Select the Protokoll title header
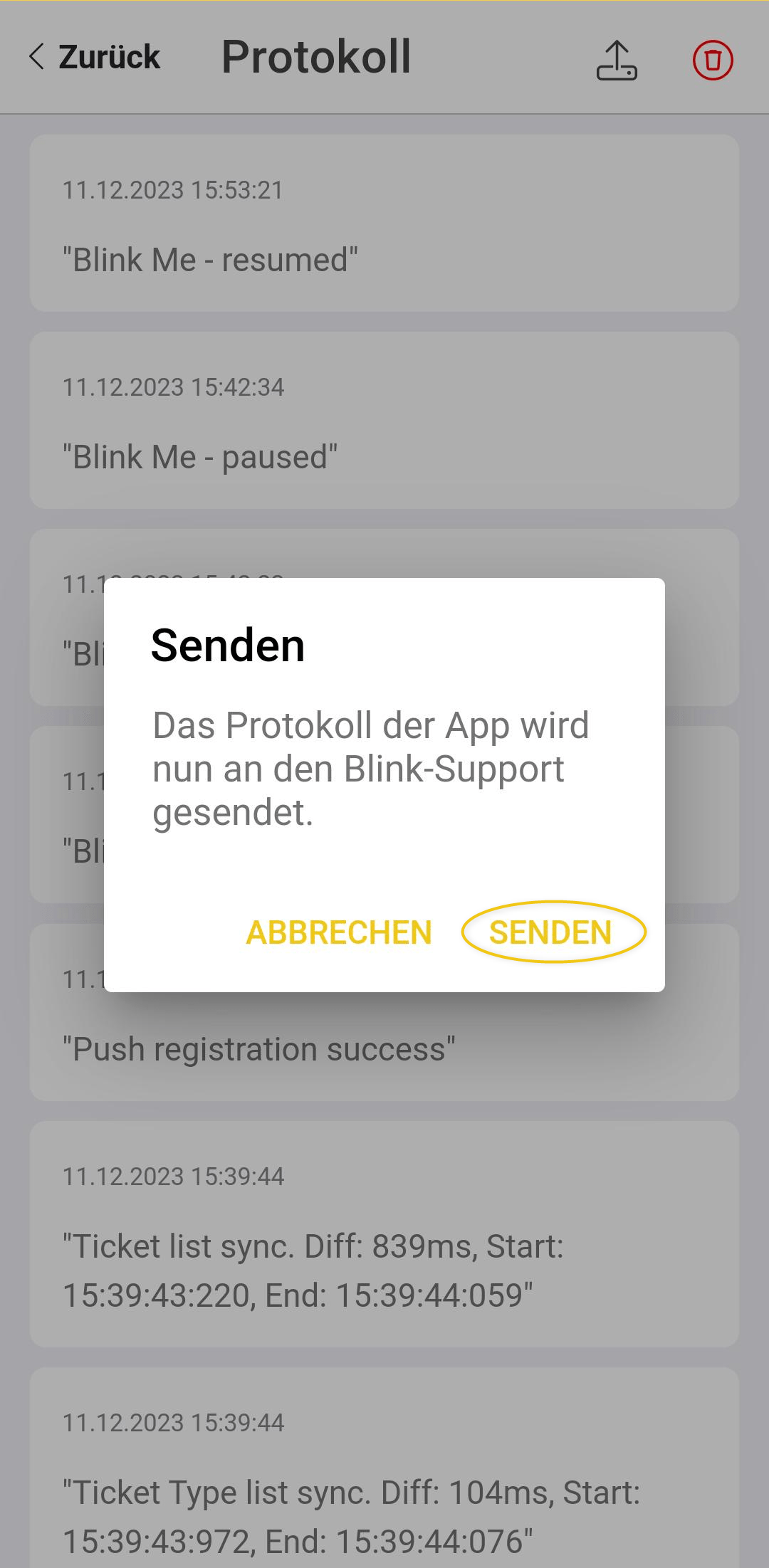The height and width of the screenshot is (1568, 769). [316, 57]
